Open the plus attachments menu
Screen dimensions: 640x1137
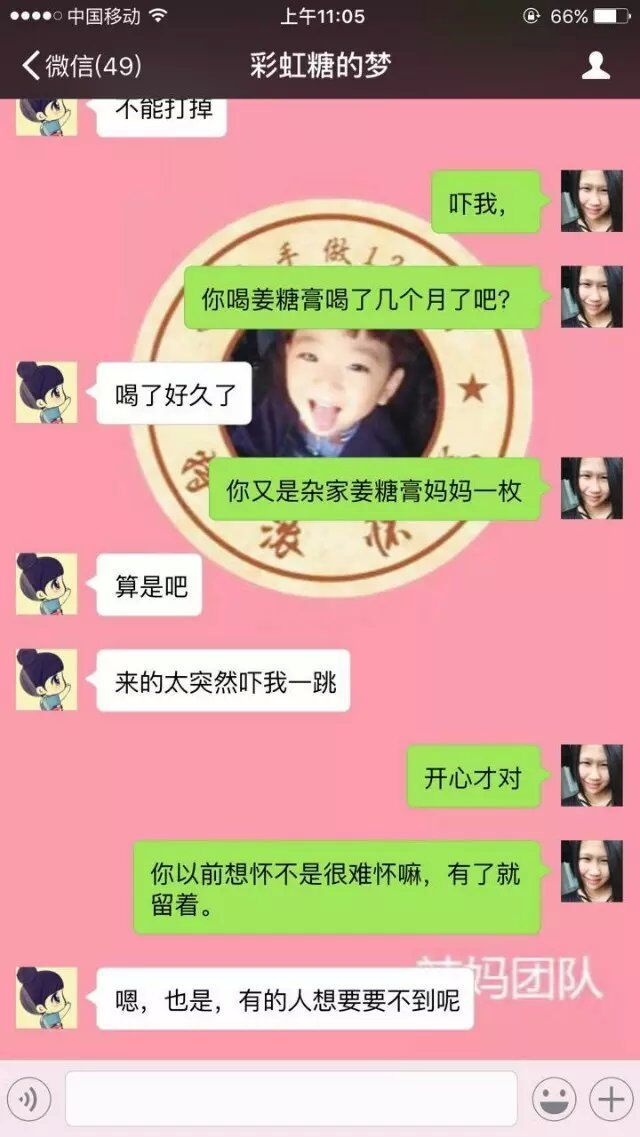click(x=610, y=1099)
